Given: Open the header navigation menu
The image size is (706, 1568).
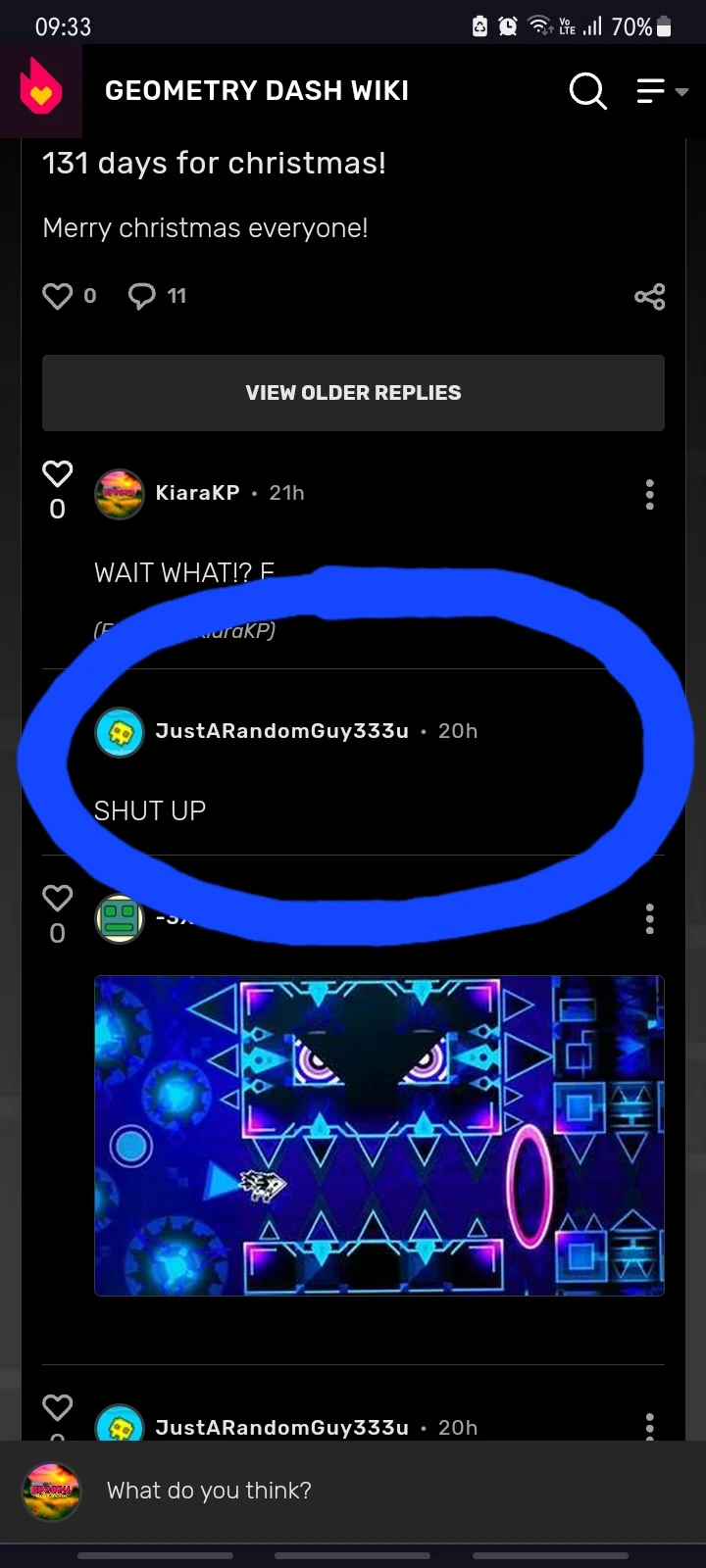Looking at the screenshot, I should pyautogui.click(x=662, y=91).
